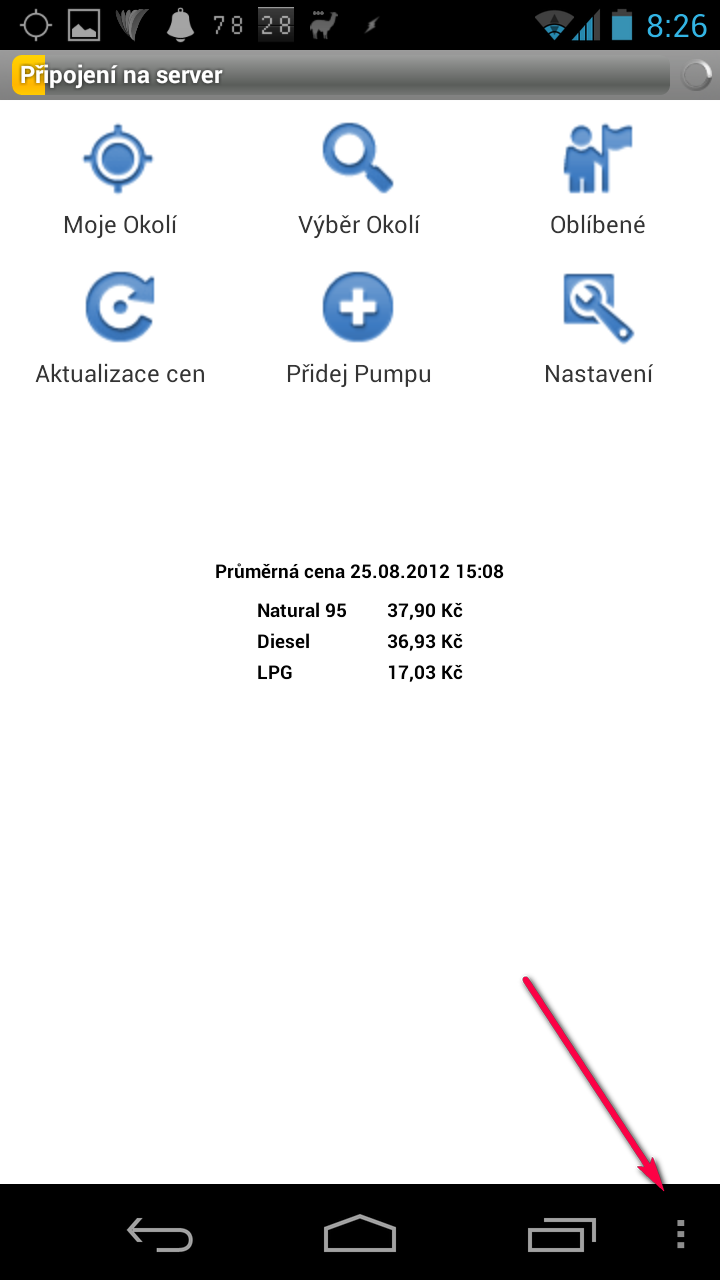The height and width of the screenshot is (1280, 720).
Task: Open the overflow menu in the navigation bar
Action: point(681,1234)
